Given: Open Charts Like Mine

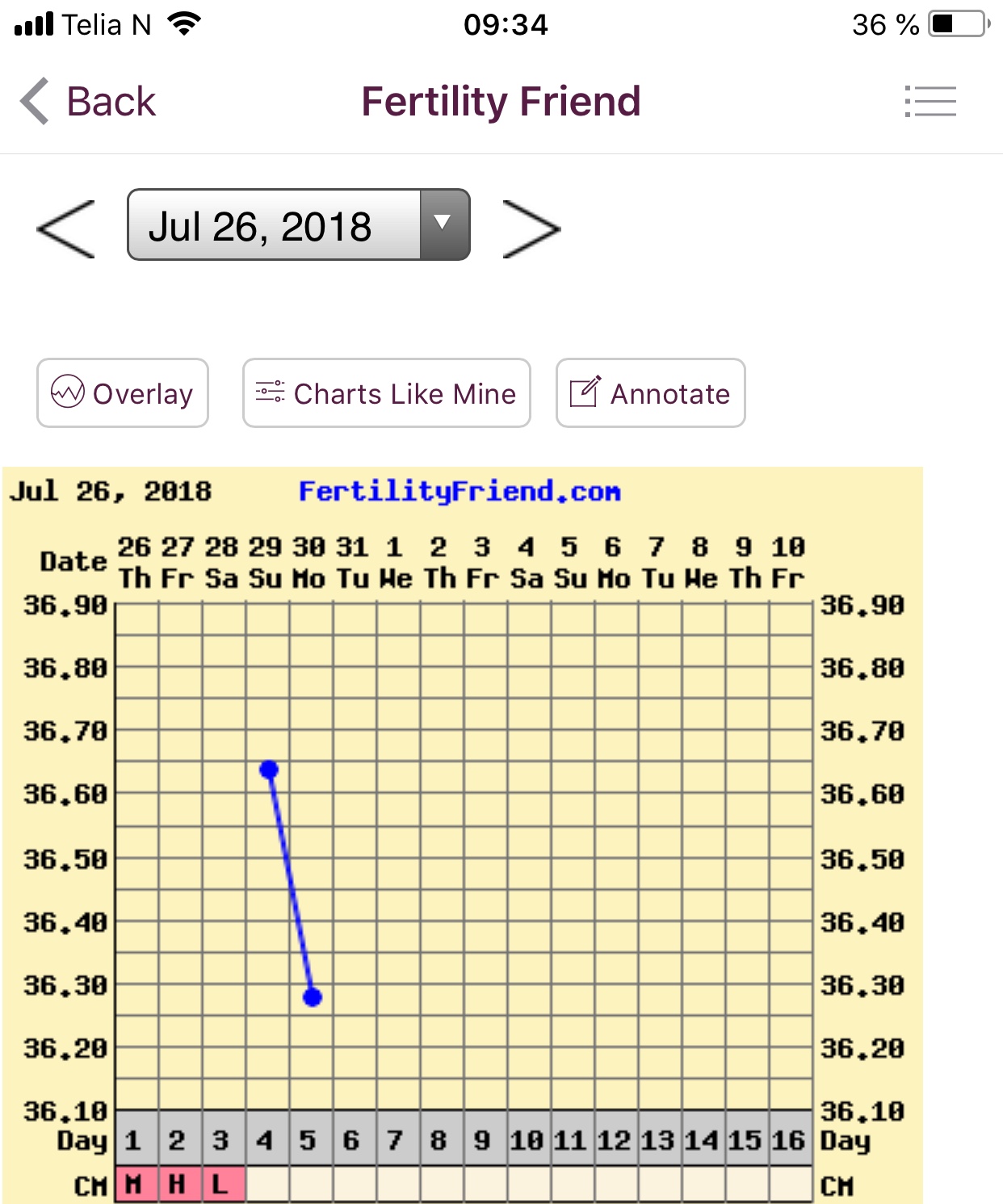Looking at the screenshot, I should tap(386, 393).
